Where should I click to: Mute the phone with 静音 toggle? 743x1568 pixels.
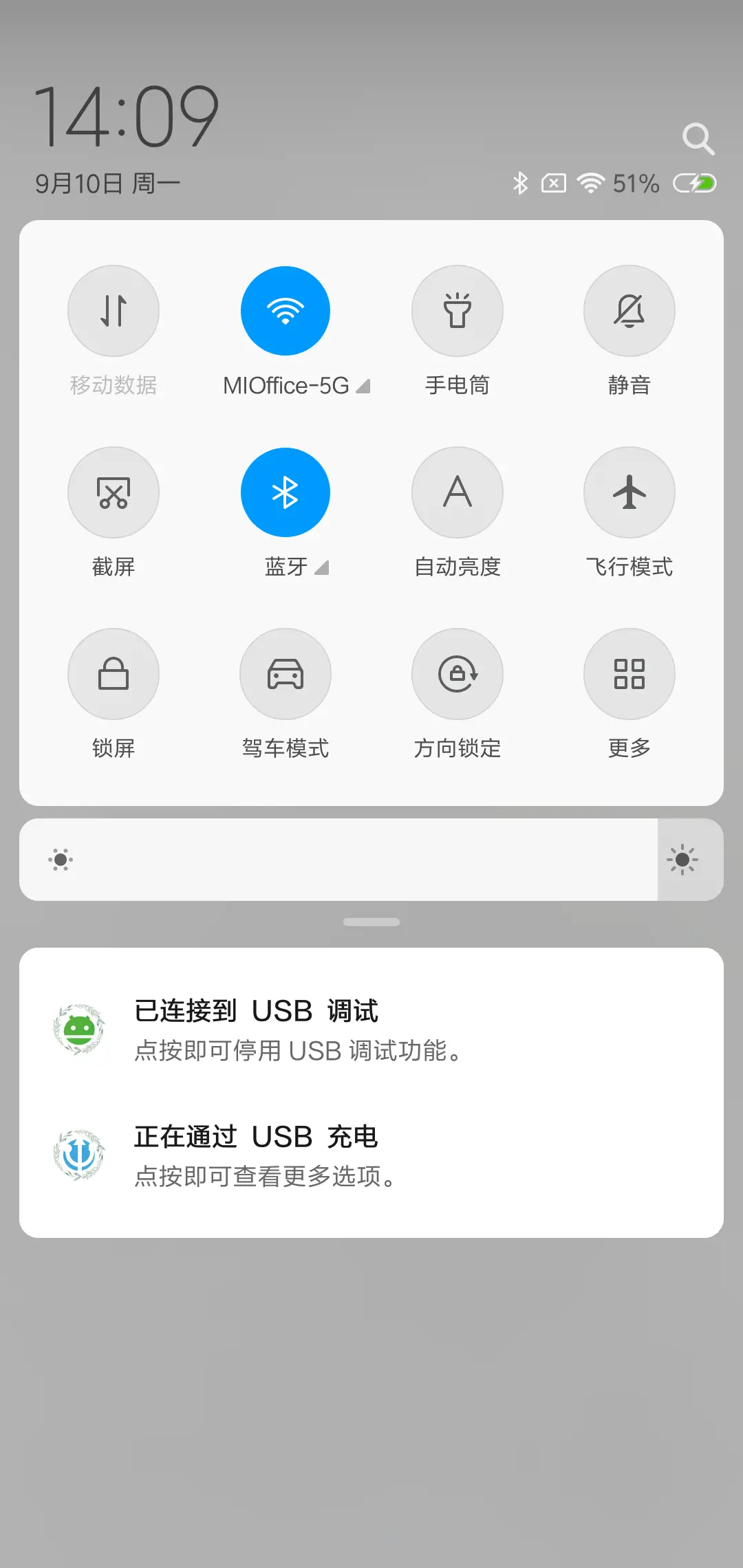click(x=629, y=311)
